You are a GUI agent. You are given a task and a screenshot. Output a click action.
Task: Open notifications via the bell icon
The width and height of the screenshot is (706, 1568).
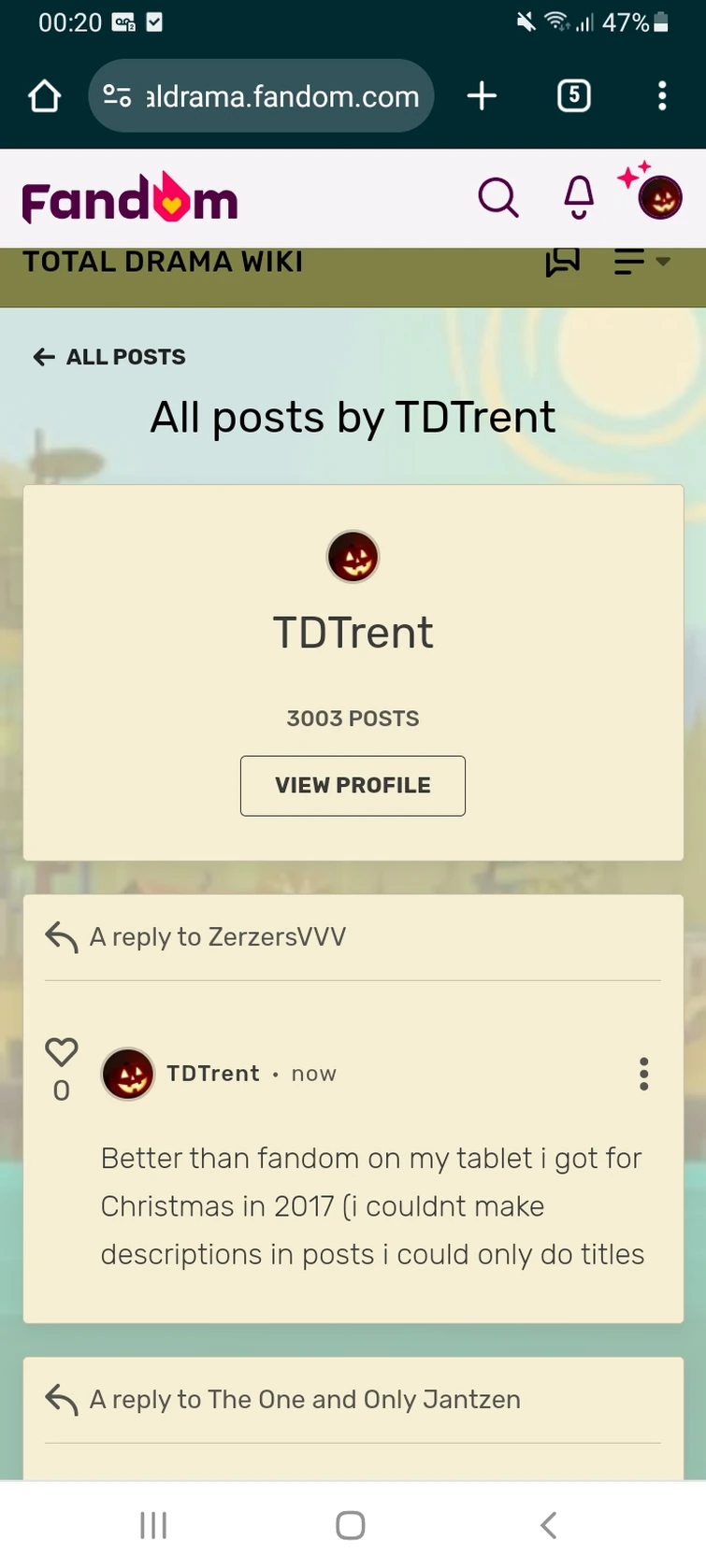[577, 197]
